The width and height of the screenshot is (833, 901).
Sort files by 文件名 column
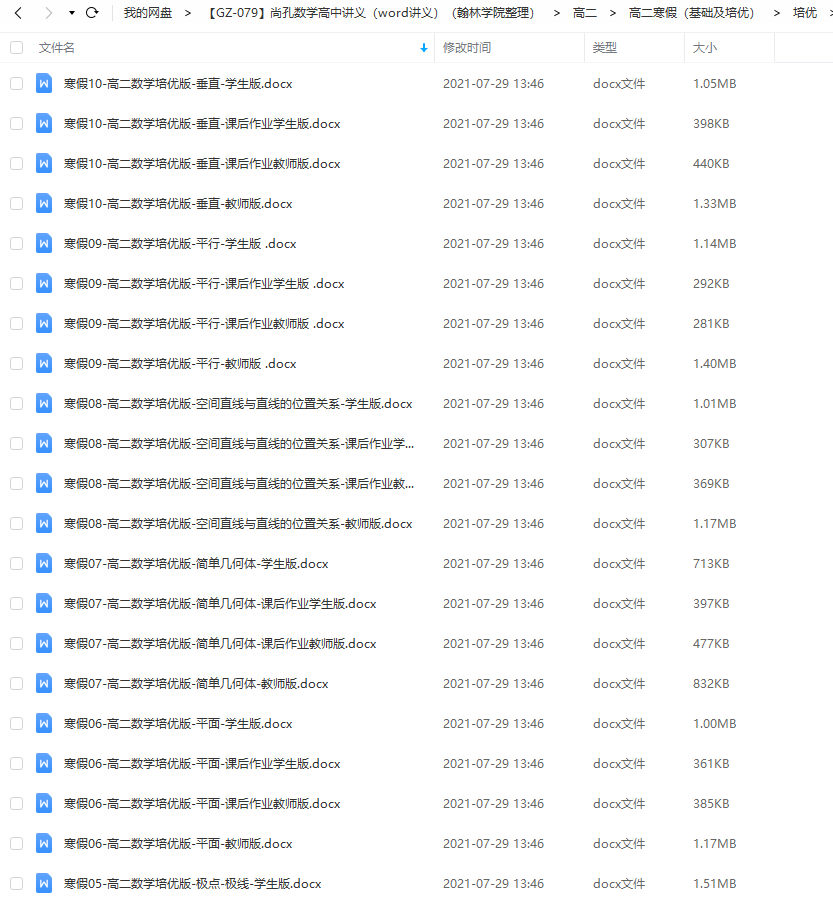click(57, 48)
